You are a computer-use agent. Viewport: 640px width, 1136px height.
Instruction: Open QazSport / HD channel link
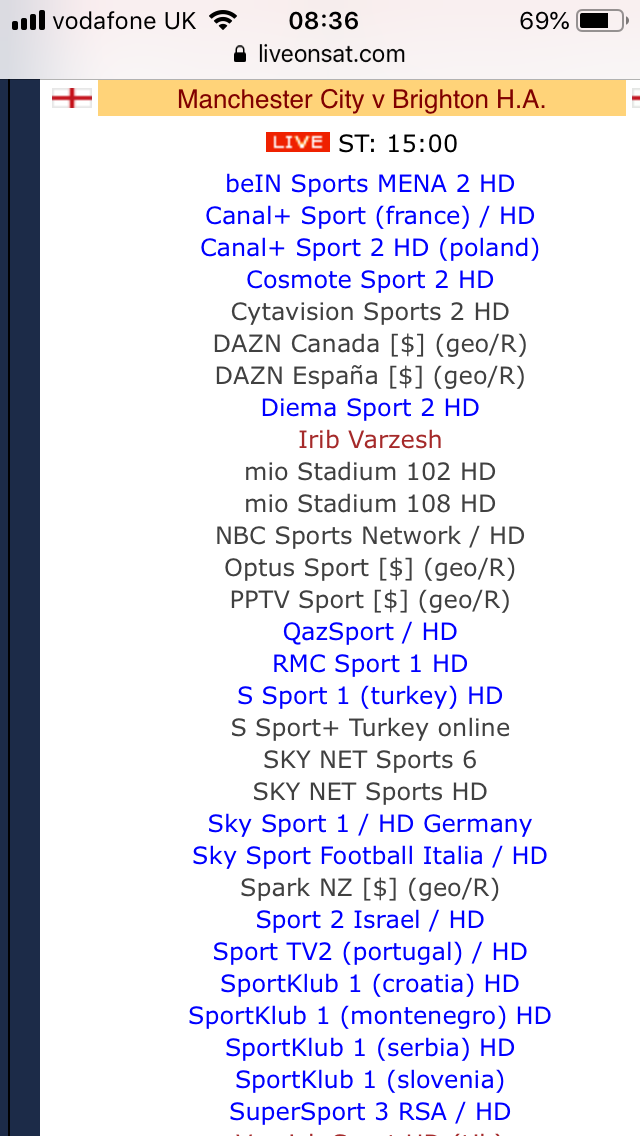point(370,632)
